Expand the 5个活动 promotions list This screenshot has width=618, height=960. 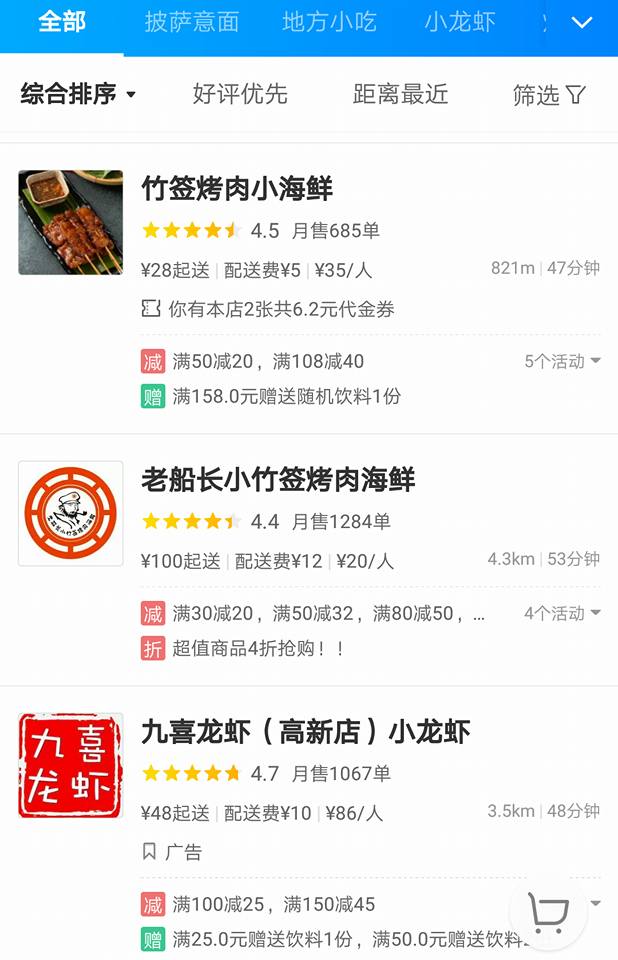[562, 361]
